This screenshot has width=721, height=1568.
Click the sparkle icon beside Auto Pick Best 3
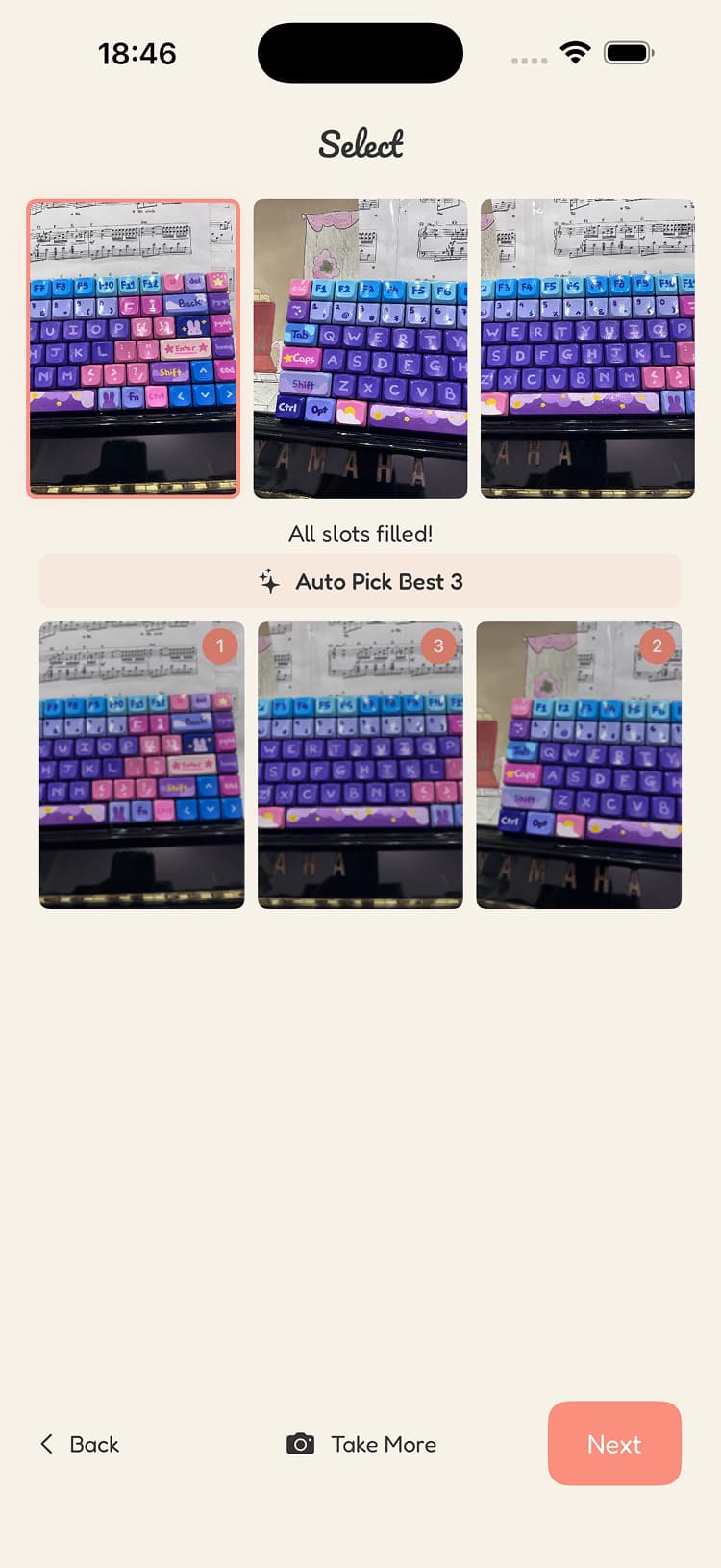pyautogui.click(x=269, y=580)
